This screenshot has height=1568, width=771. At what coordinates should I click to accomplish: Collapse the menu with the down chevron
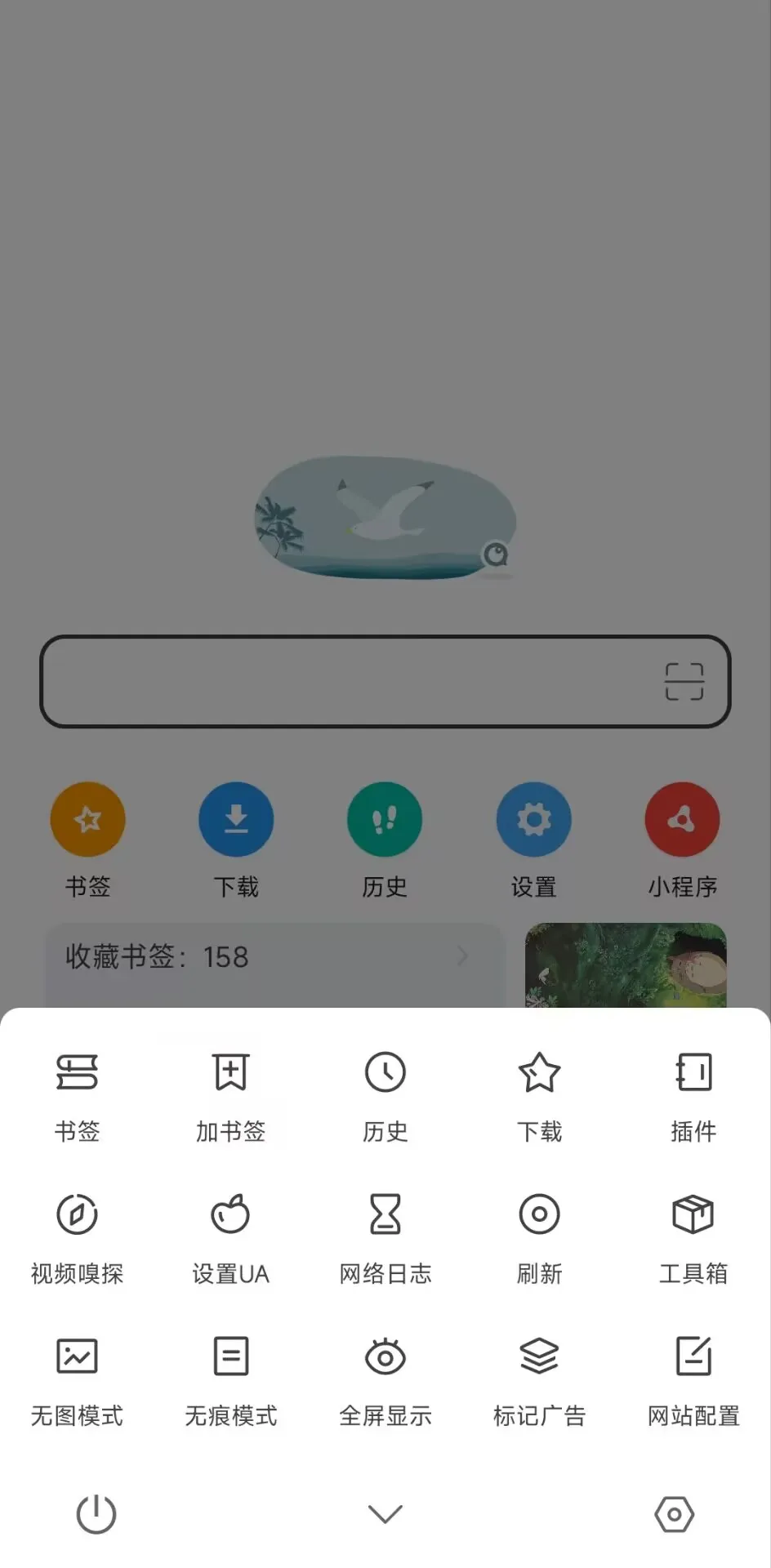(385, 1512)
